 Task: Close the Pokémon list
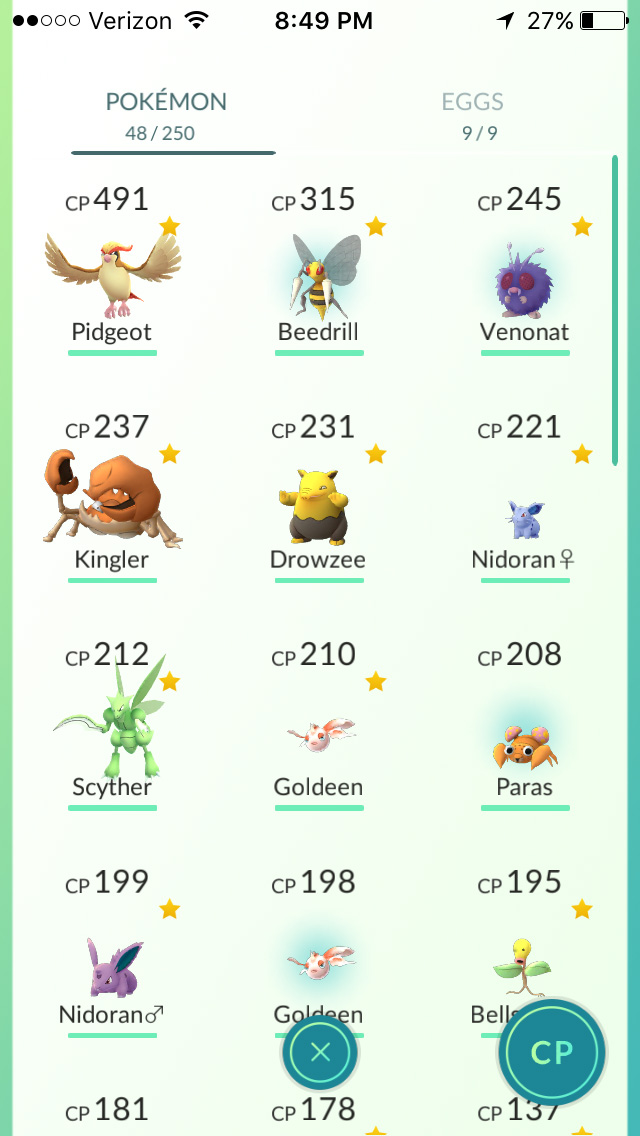320,1052
